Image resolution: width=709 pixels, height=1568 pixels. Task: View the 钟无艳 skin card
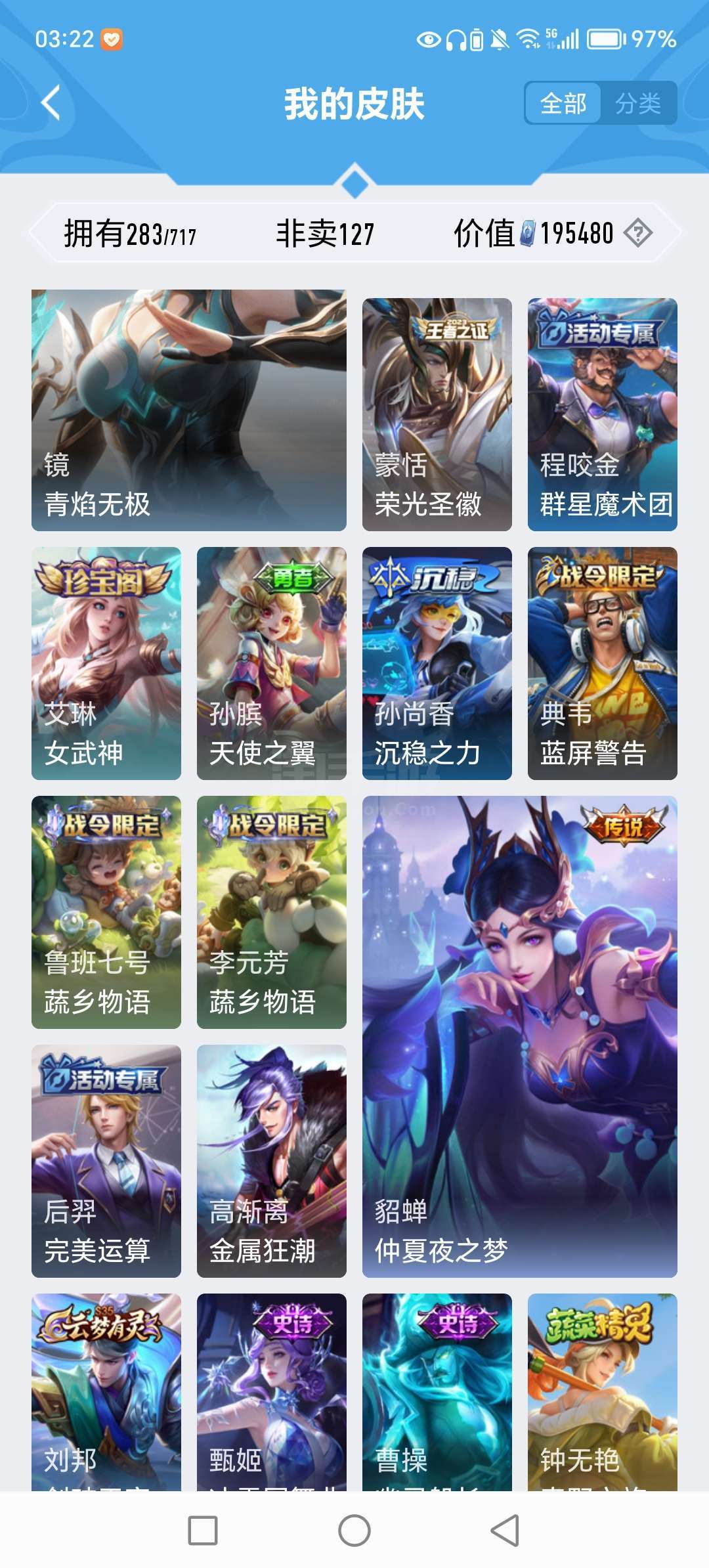(x=603, y=1392)
